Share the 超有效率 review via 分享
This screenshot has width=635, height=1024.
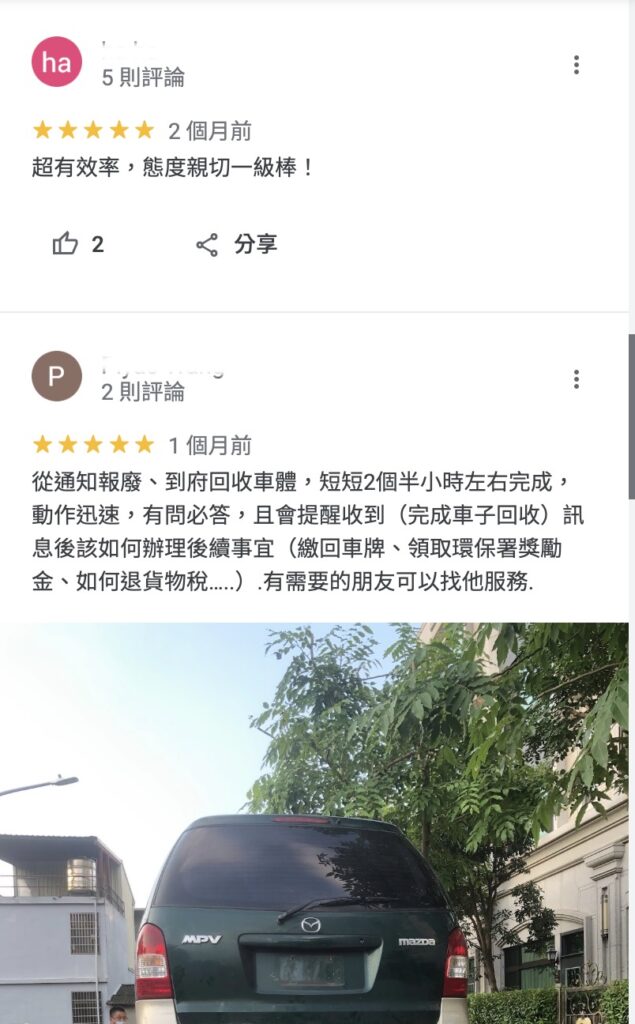tap(237, 244)
